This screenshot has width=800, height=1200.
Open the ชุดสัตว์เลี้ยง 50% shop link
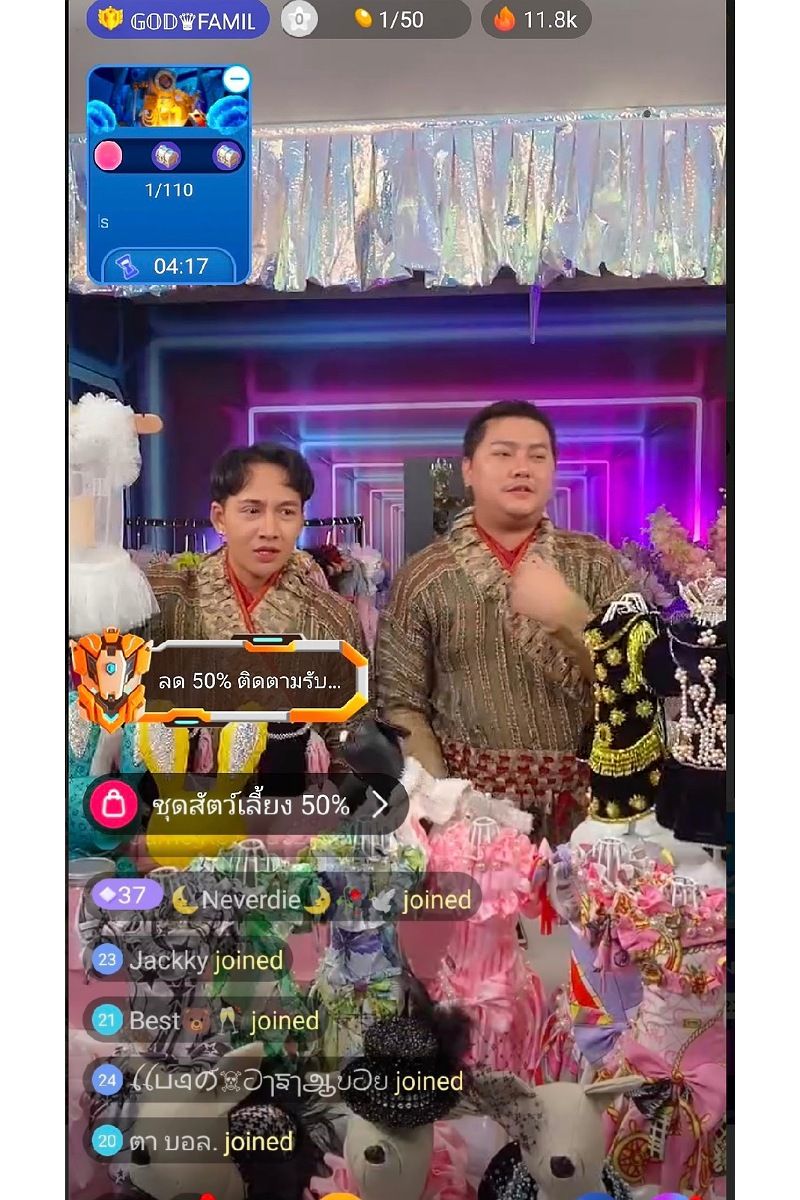pos(250,805)
